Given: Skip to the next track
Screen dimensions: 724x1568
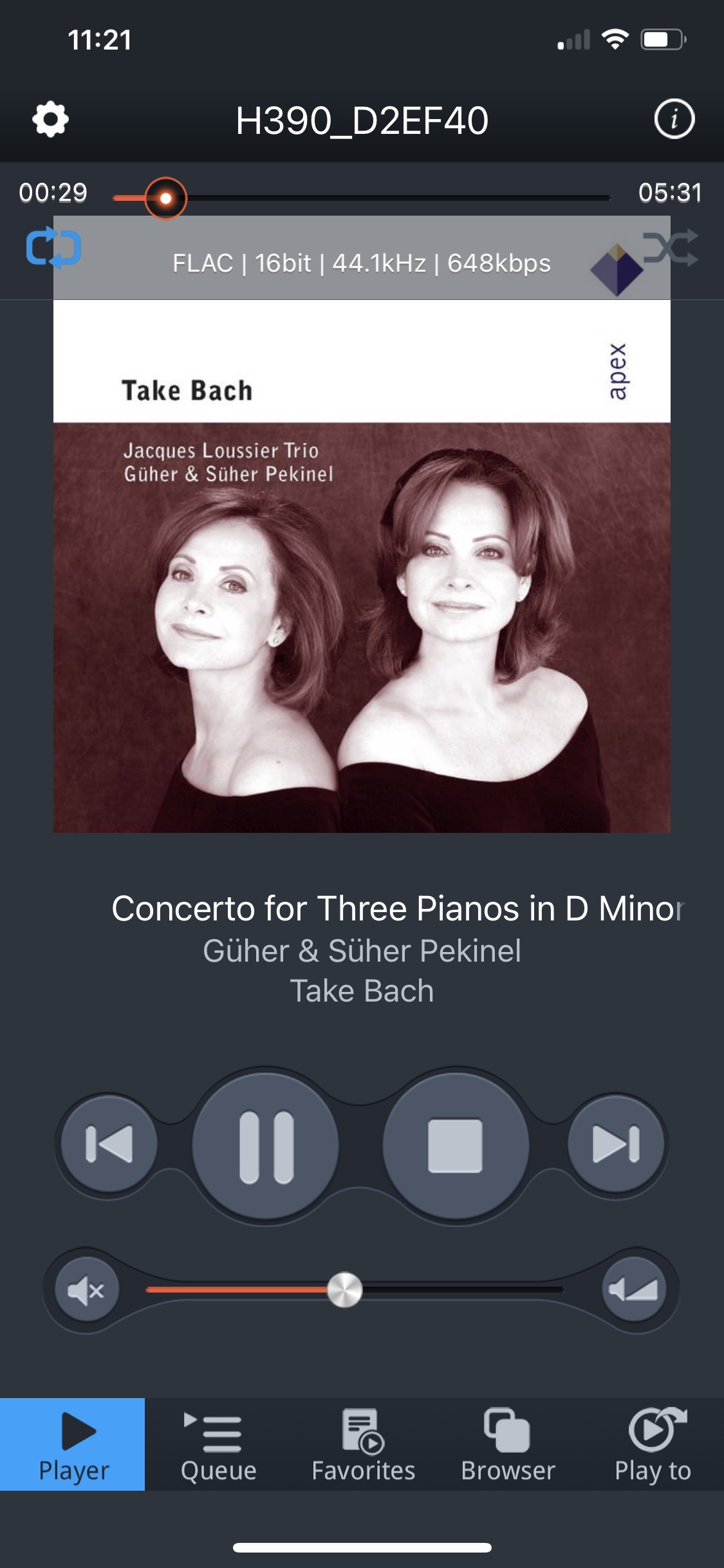Looking at the screenshot, I should (x=616, y=1144).
